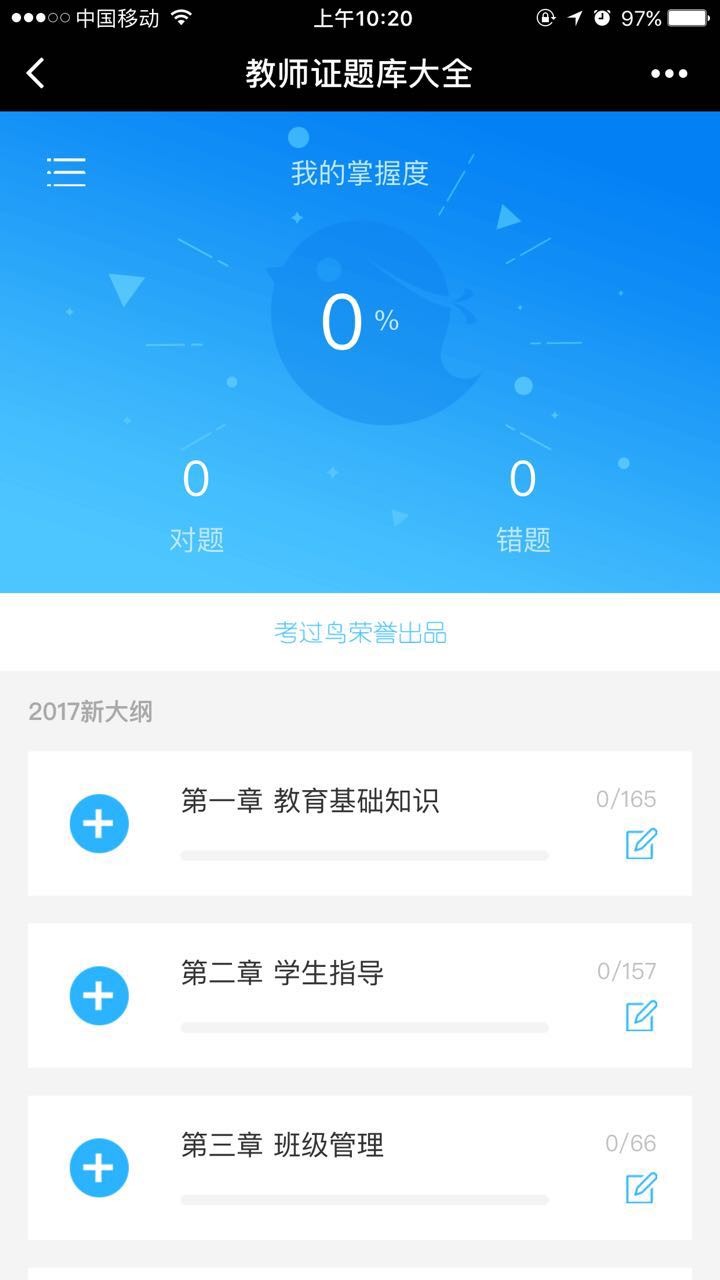720x1280 pixels.
Task: Open the list menu beside 我的掌握度
Action: (x=66, y=172)
